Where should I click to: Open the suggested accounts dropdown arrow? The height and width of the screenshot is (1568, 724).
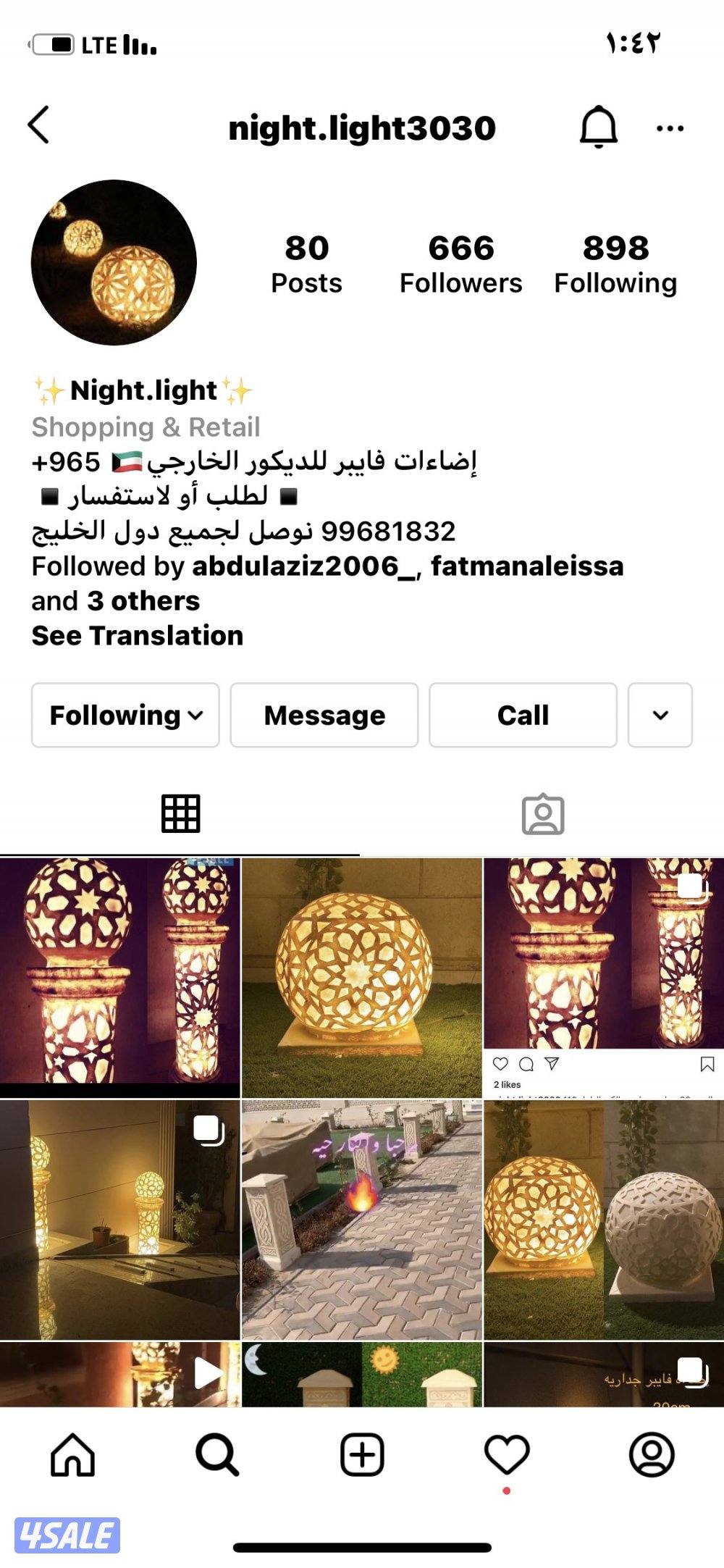click(x=659, y=715)
